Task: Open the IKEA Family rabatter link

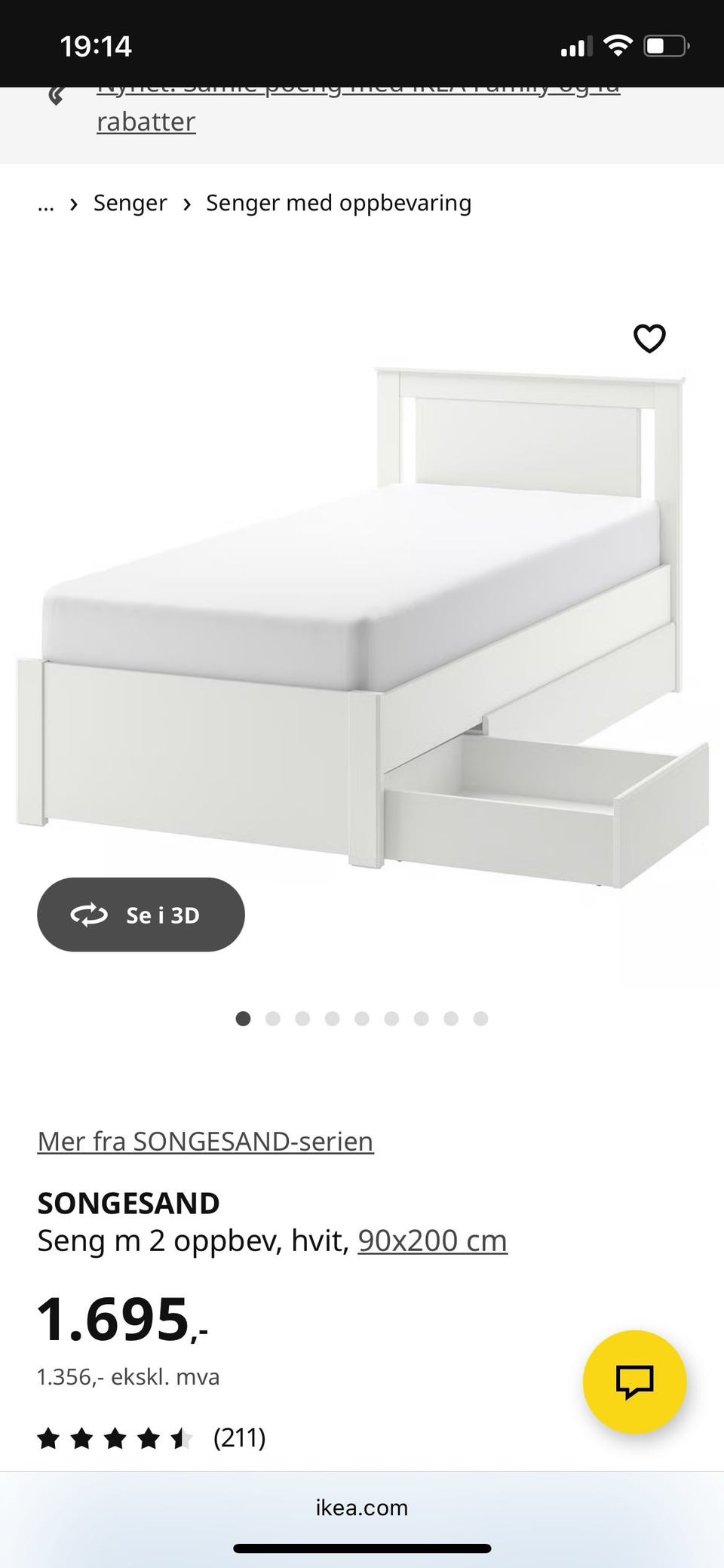Action: click(x=146, y=121)
